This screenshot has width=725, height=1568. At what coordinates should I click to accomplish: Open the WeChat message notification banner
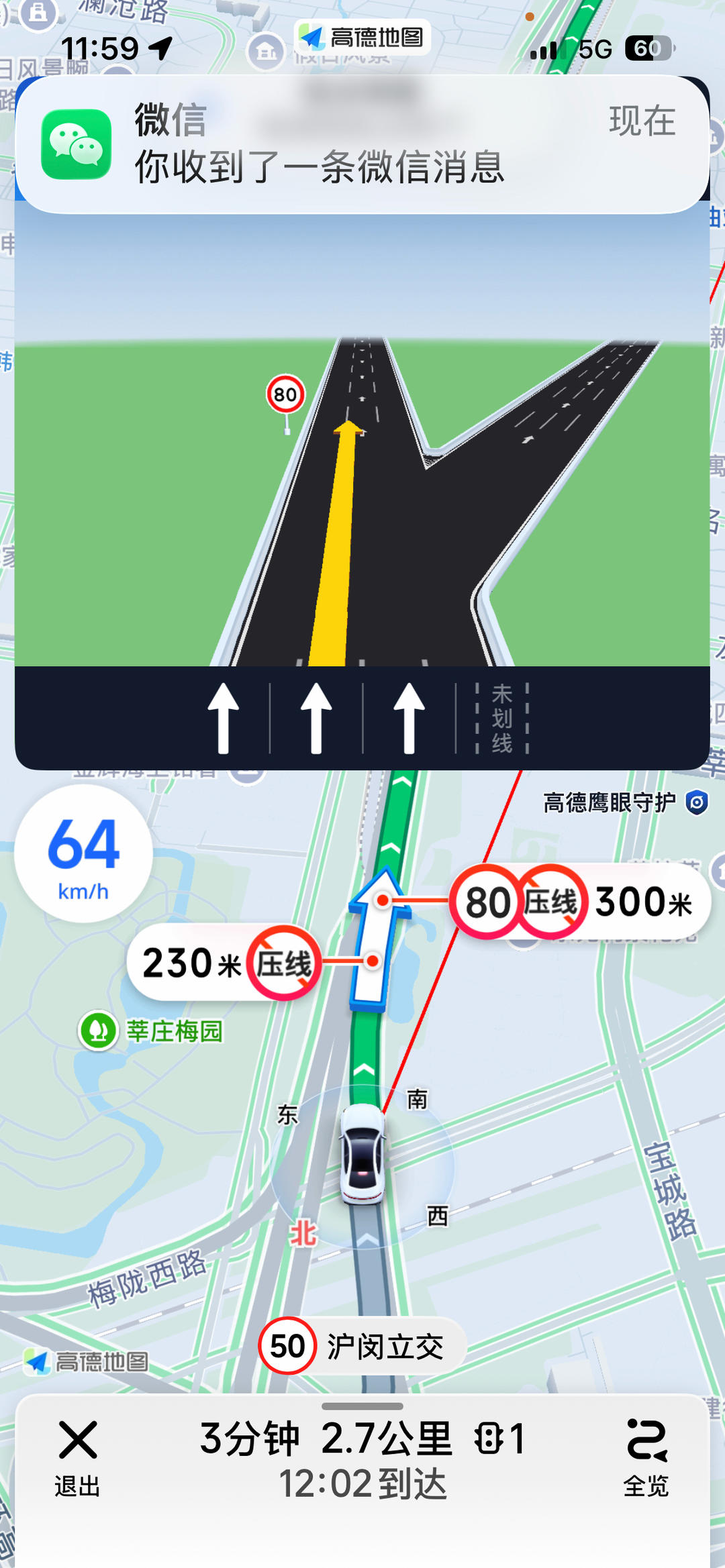(x=362, y=144)
